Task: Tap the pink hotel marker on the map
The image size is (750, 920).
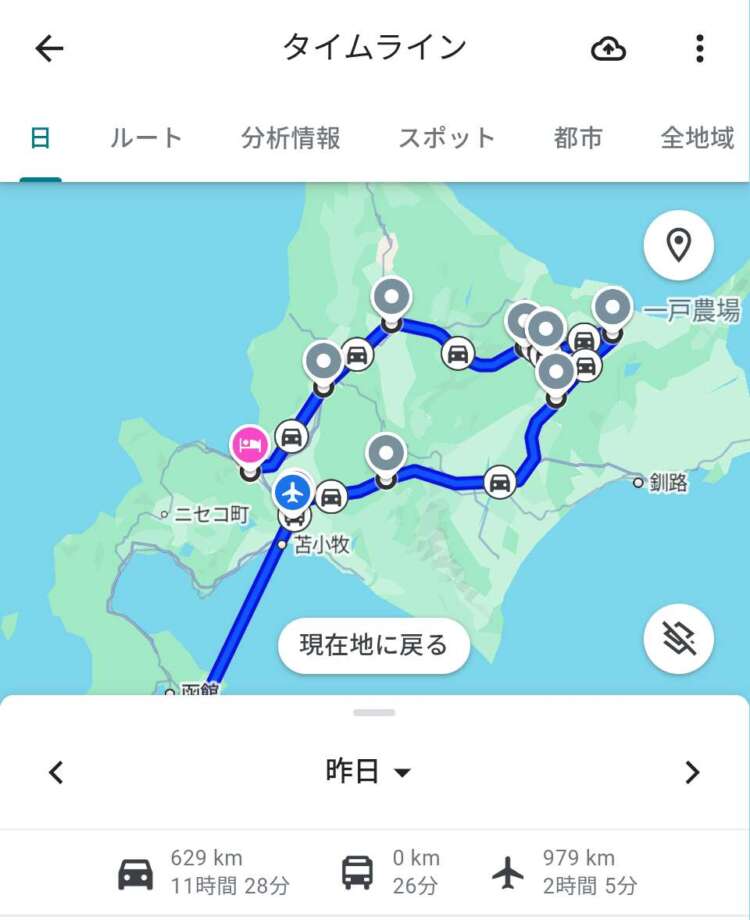Action: point(250,444)
